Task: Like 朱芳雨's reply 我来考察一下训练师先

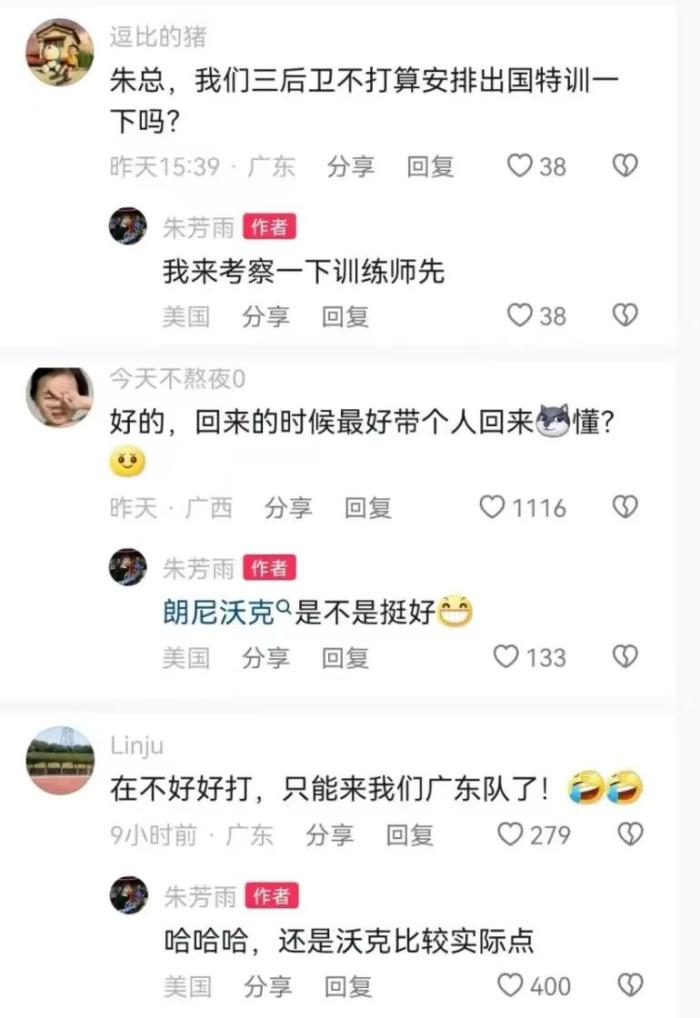Action: tap(520, 316)
